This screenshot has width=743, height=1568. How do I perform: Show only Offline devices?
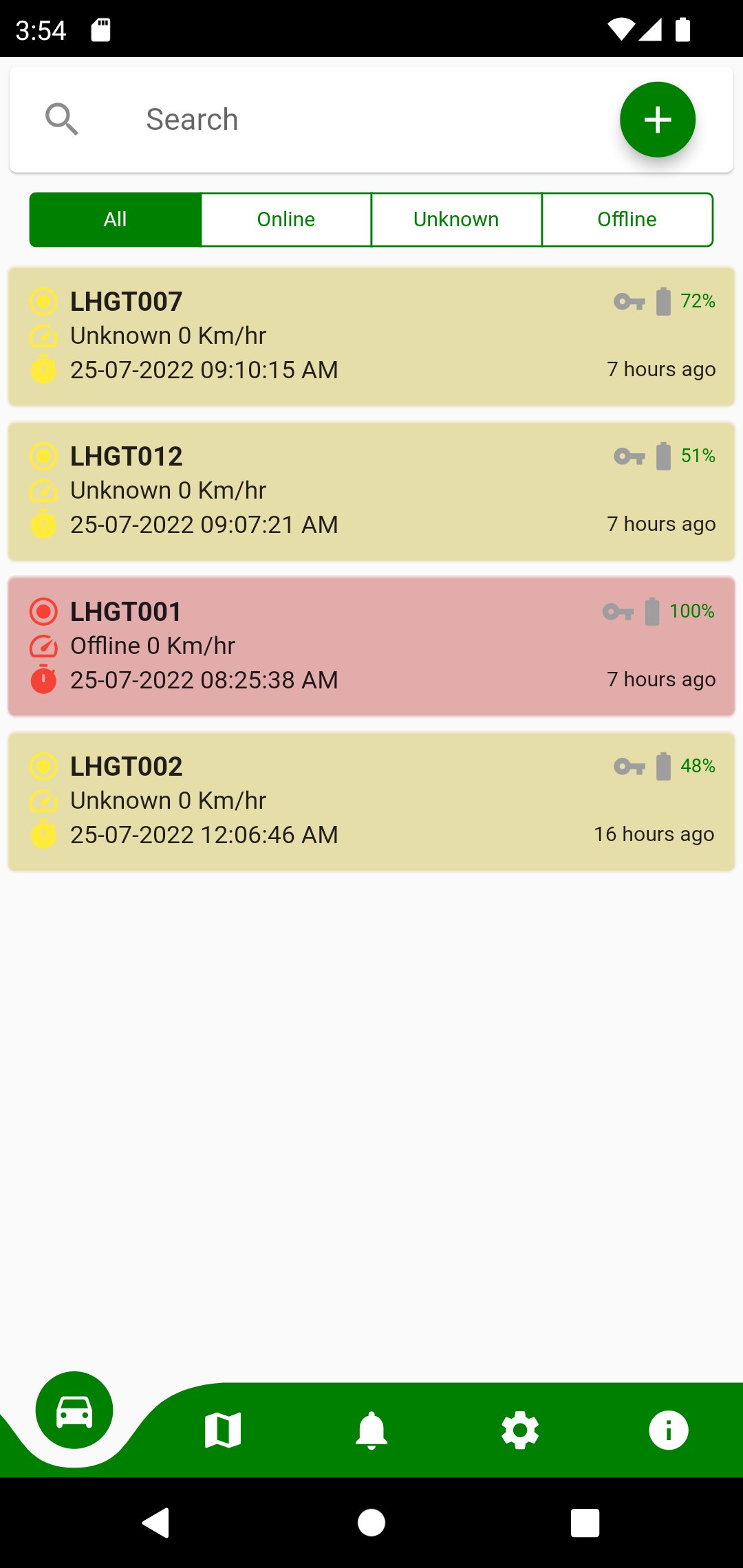(x=627, y=219)
